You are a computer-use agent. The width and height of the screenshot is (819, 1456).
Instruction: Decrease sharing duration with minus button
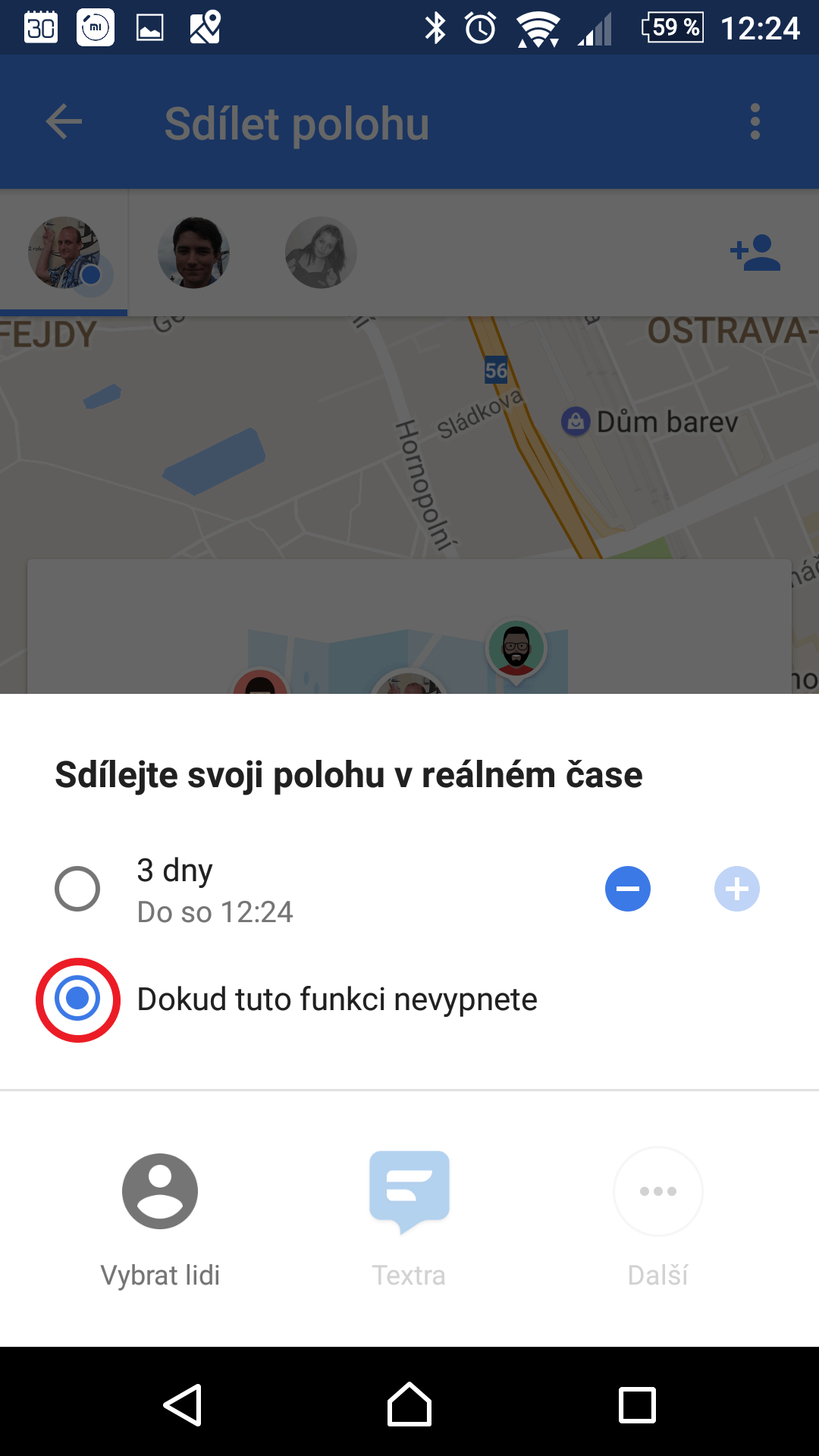[x=628, y=889]
